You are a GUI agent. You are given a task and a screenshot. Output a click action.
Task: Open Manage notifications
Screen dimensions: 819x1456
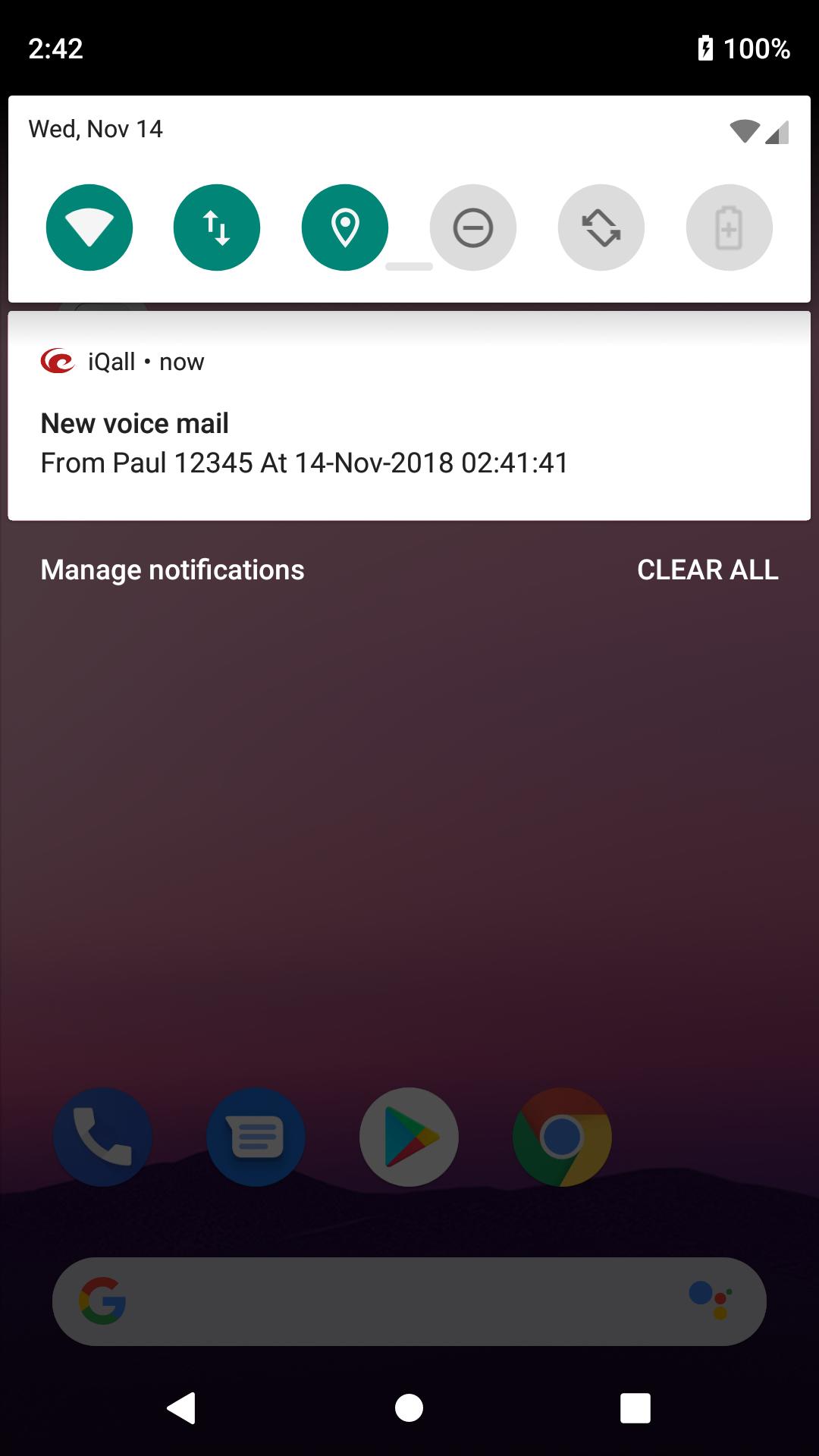pyautogui.click(x=172, y=570)
